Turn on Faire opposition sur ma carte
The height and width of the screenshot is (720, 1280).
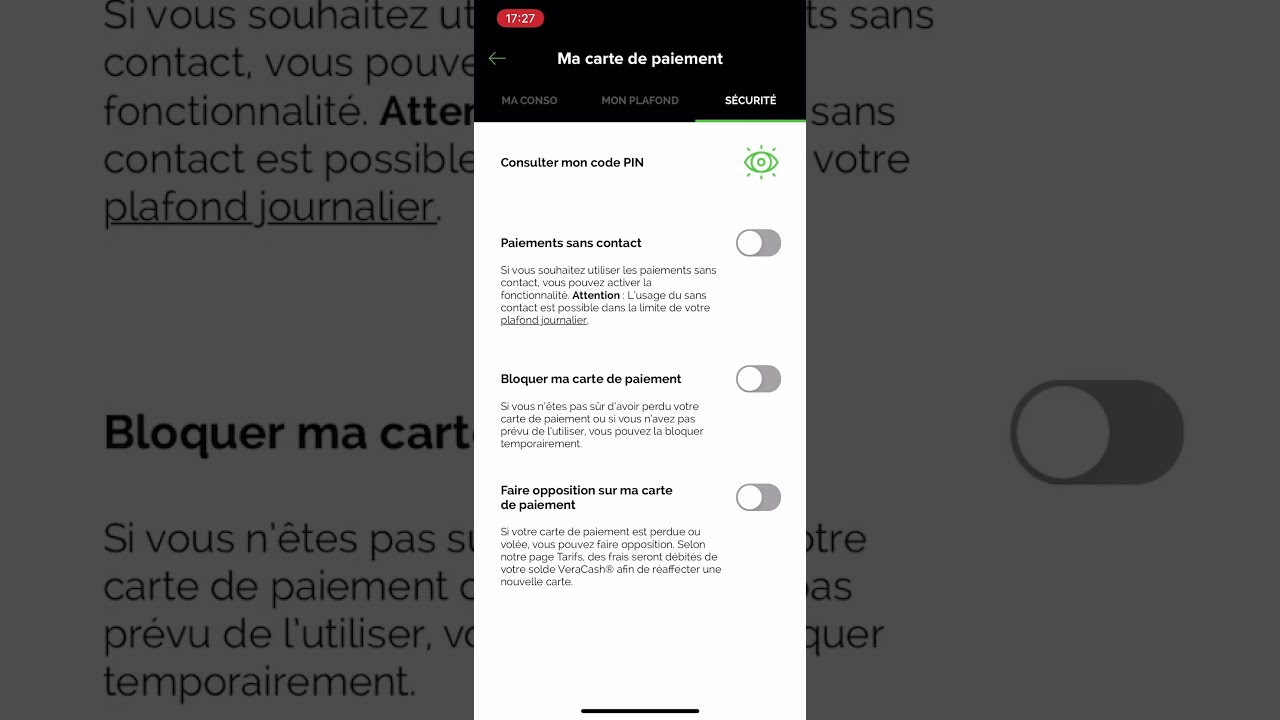click(x=758, y=497)
